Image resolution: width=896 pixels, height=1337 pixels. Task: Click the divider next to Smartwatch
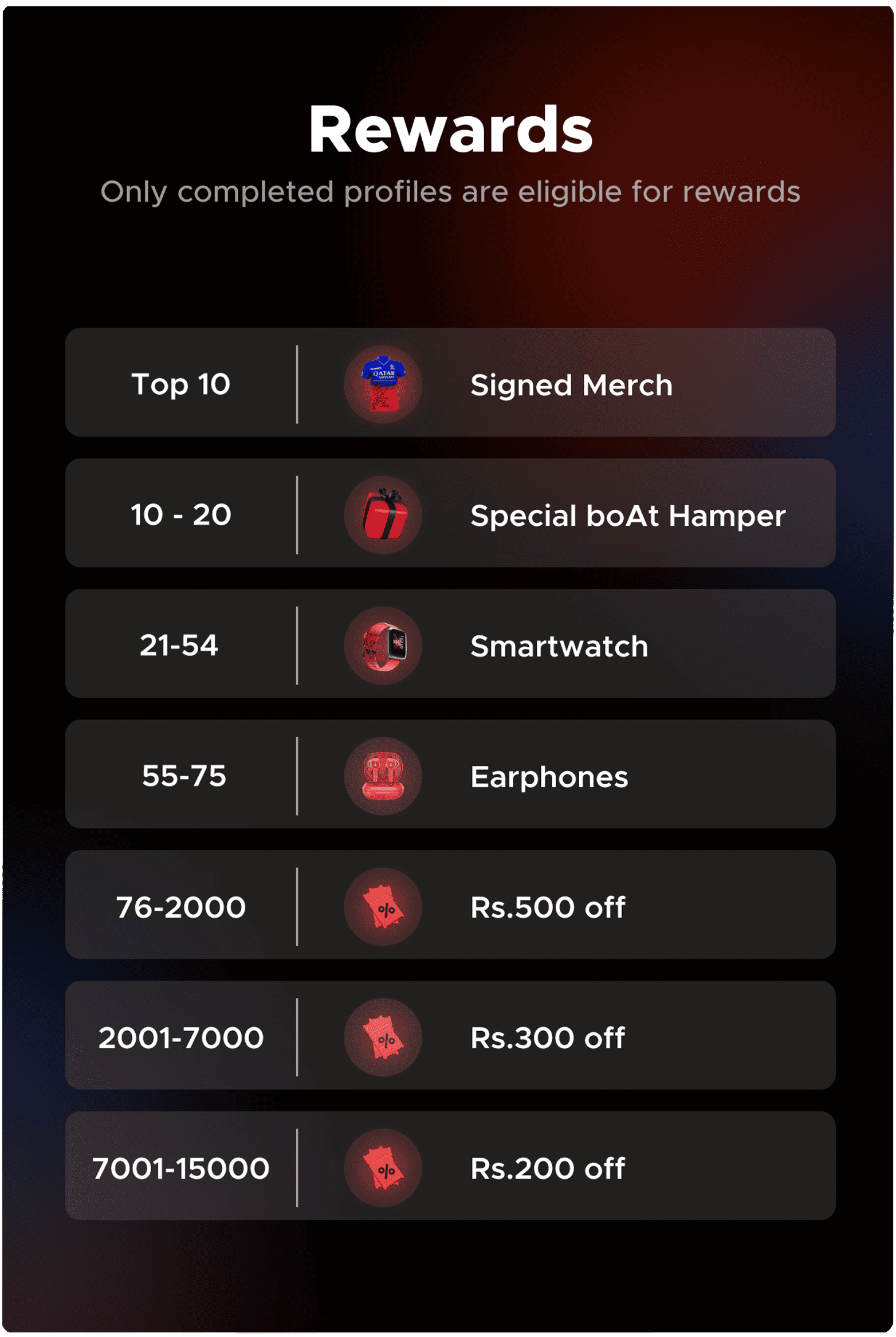coord(297,646)
